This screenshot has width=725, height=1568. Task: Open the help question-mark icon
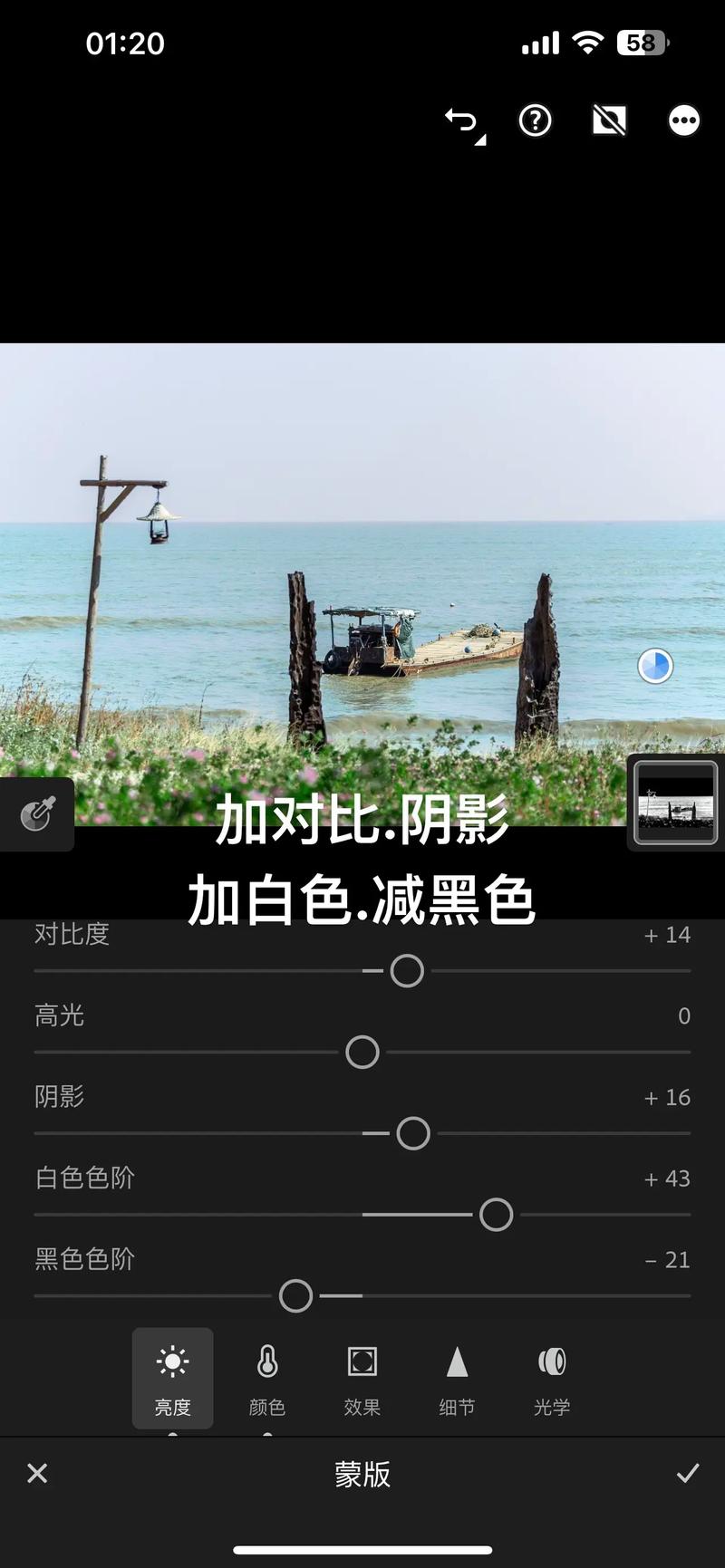click(535, 120)
